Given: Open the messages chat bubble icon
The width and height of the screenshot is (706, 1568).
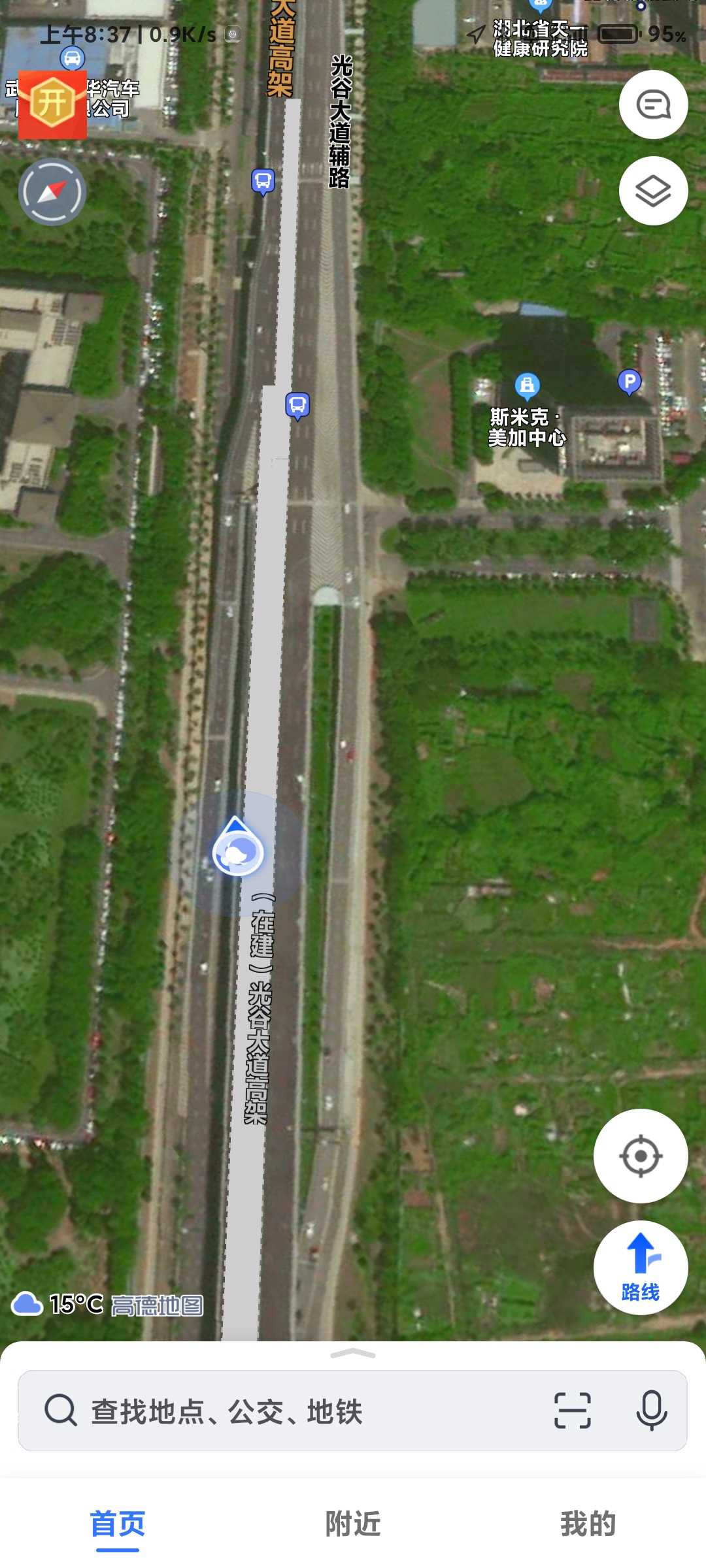Looking at the screenshot, I should tap(653, 105).
